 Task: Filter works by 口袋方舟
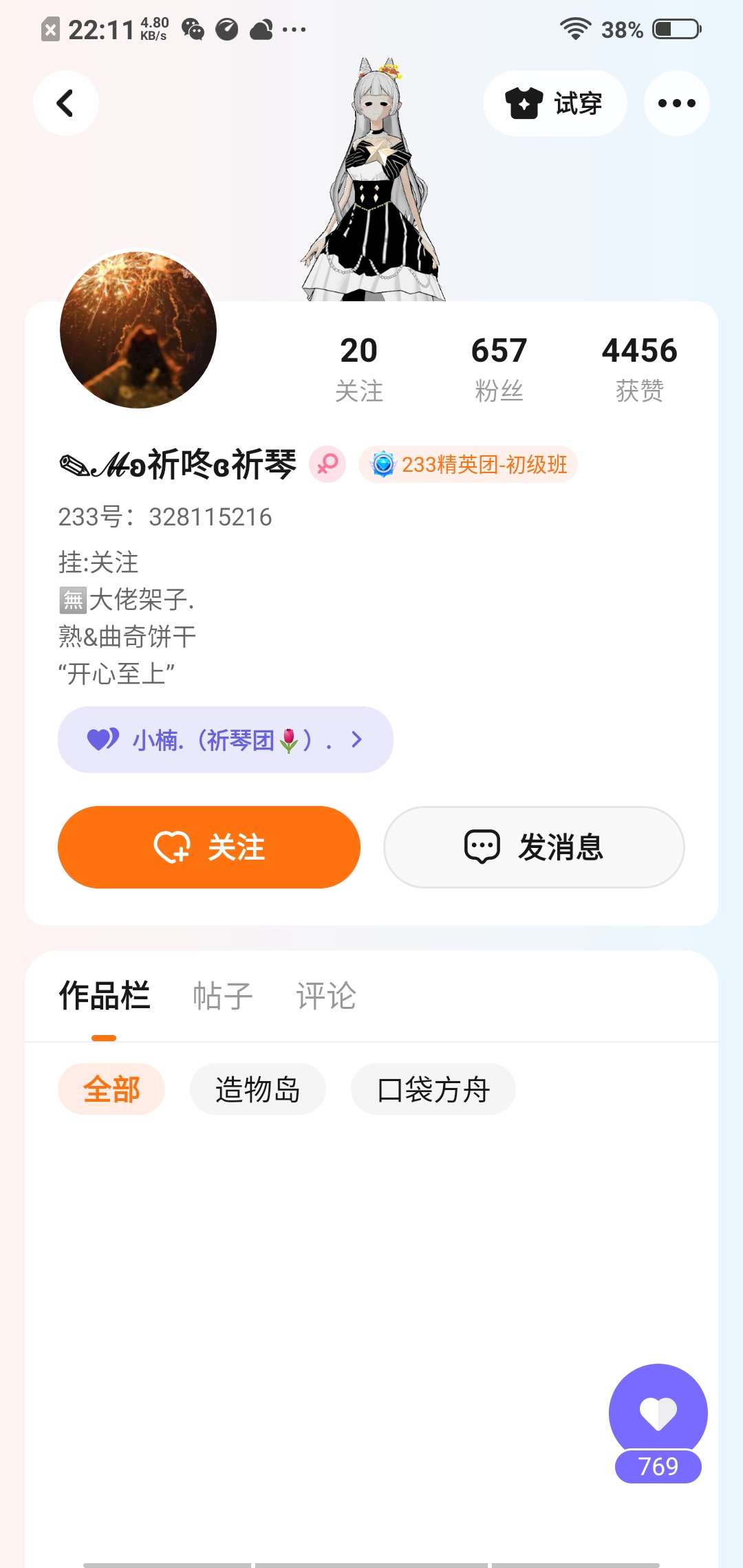pos(433,1089)
